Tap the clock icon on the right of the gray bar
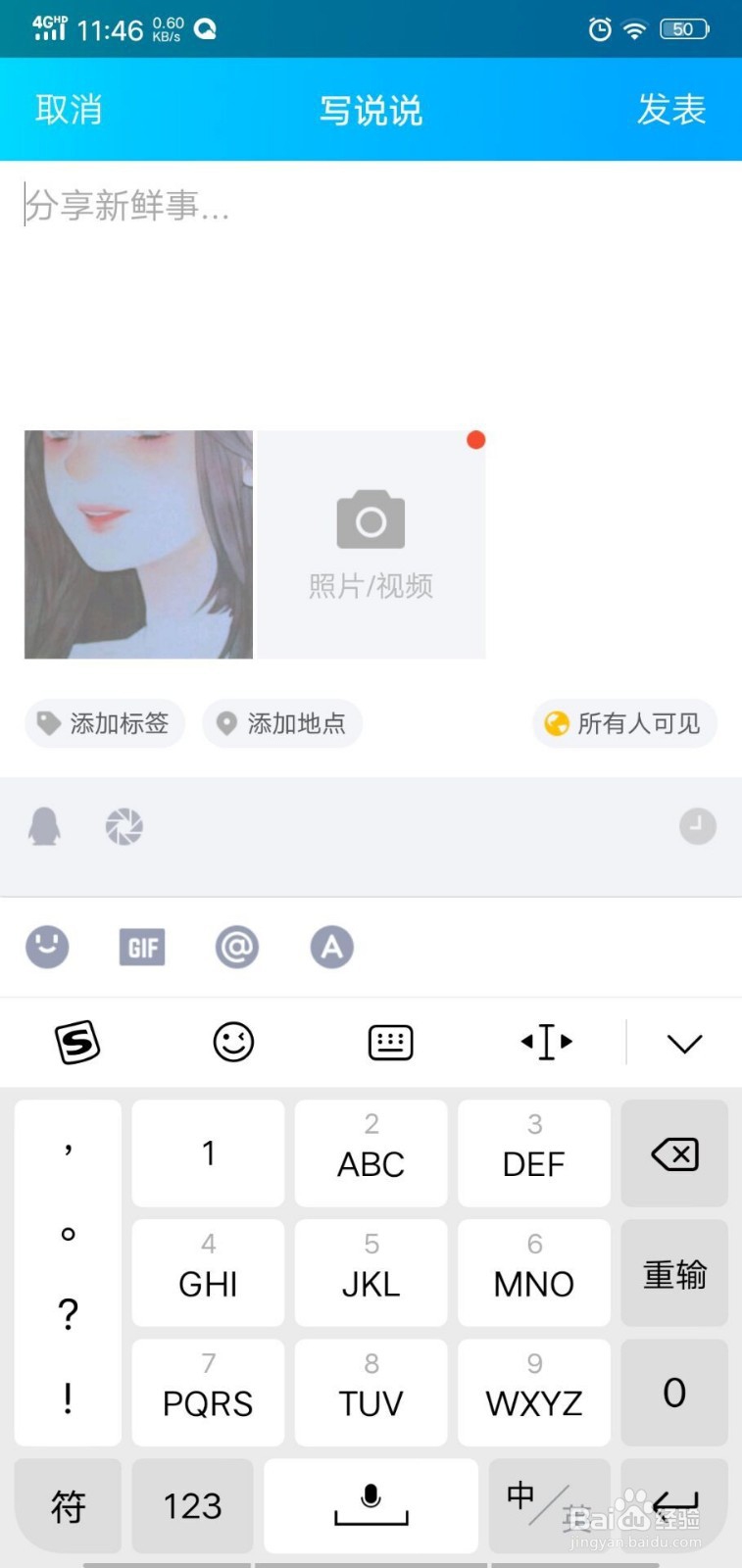Viewport: 742px width, 1568px height. pyautogui.click(x=696, y=826)
